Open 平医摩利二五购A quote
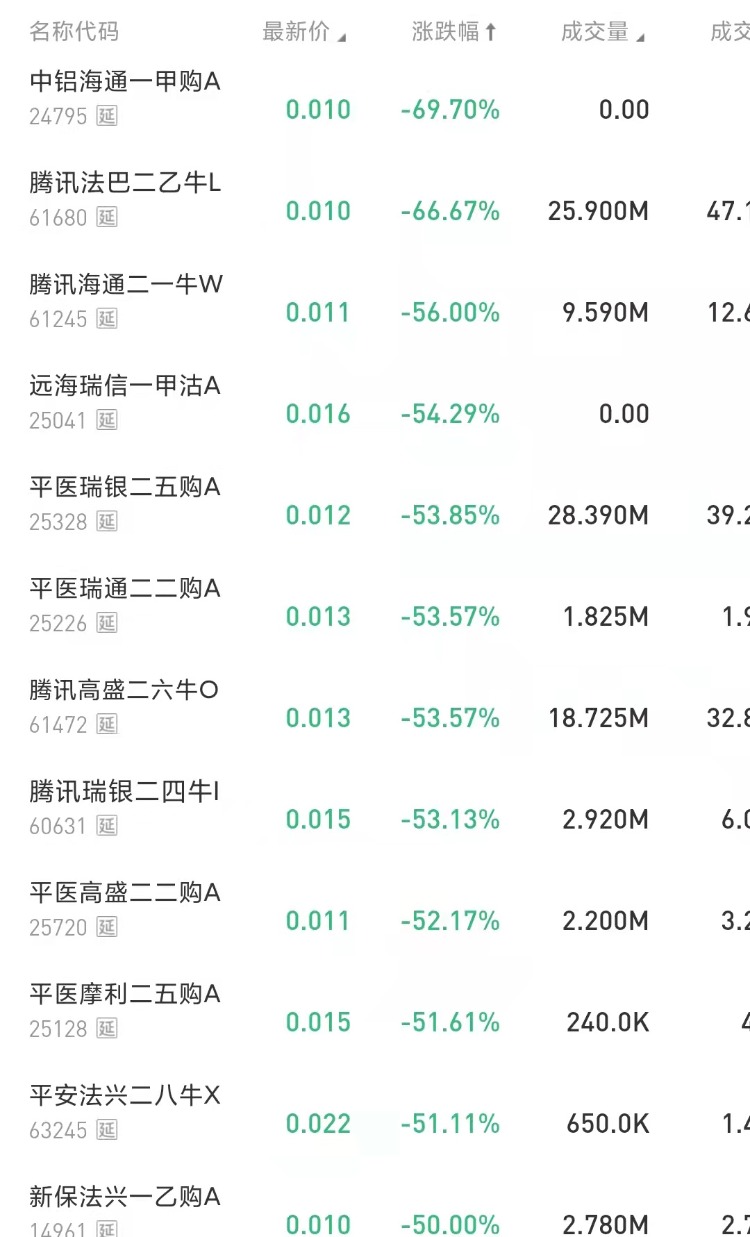The width and height of the screenshot is (750, 1237). [x=125, y=995]
